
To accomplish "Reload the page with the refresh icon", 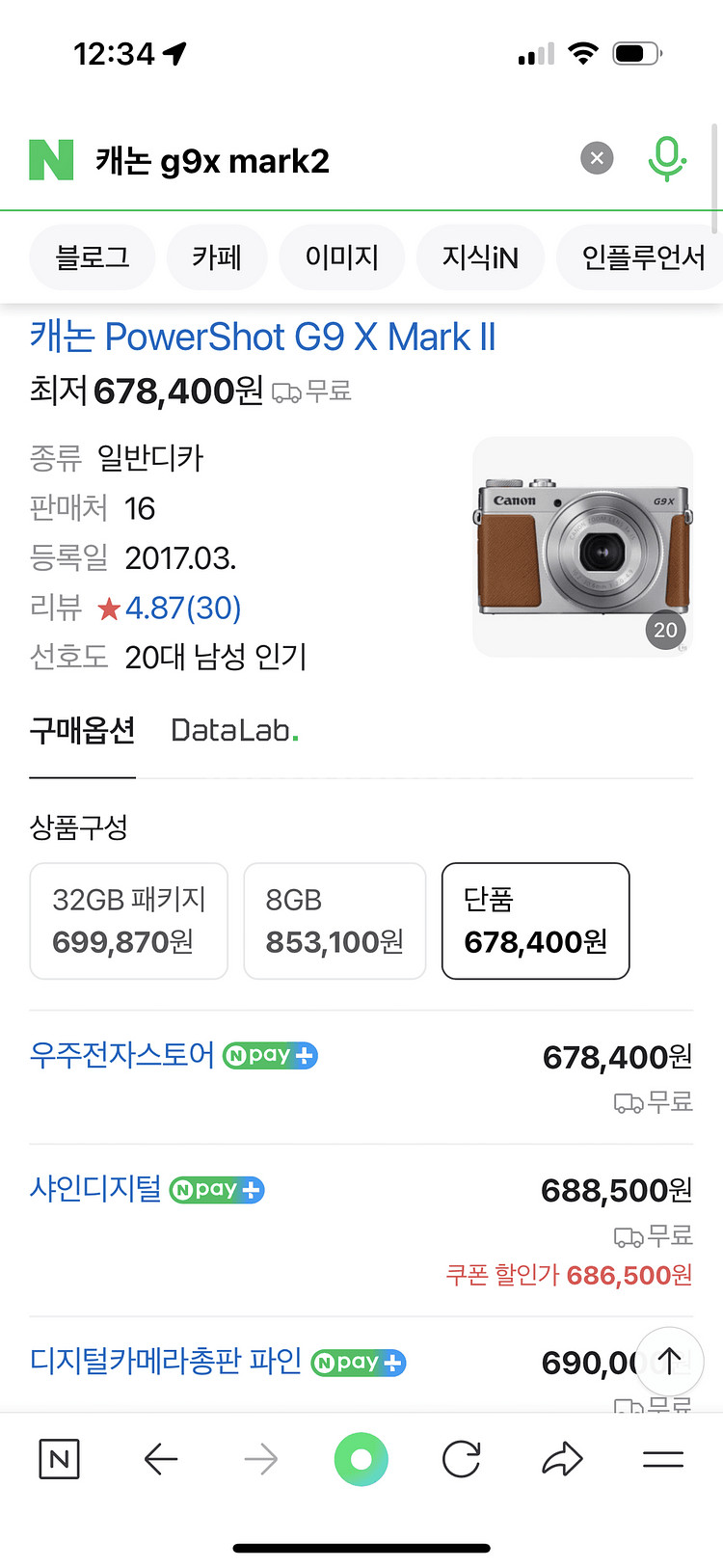I will tap(461, 1459).
